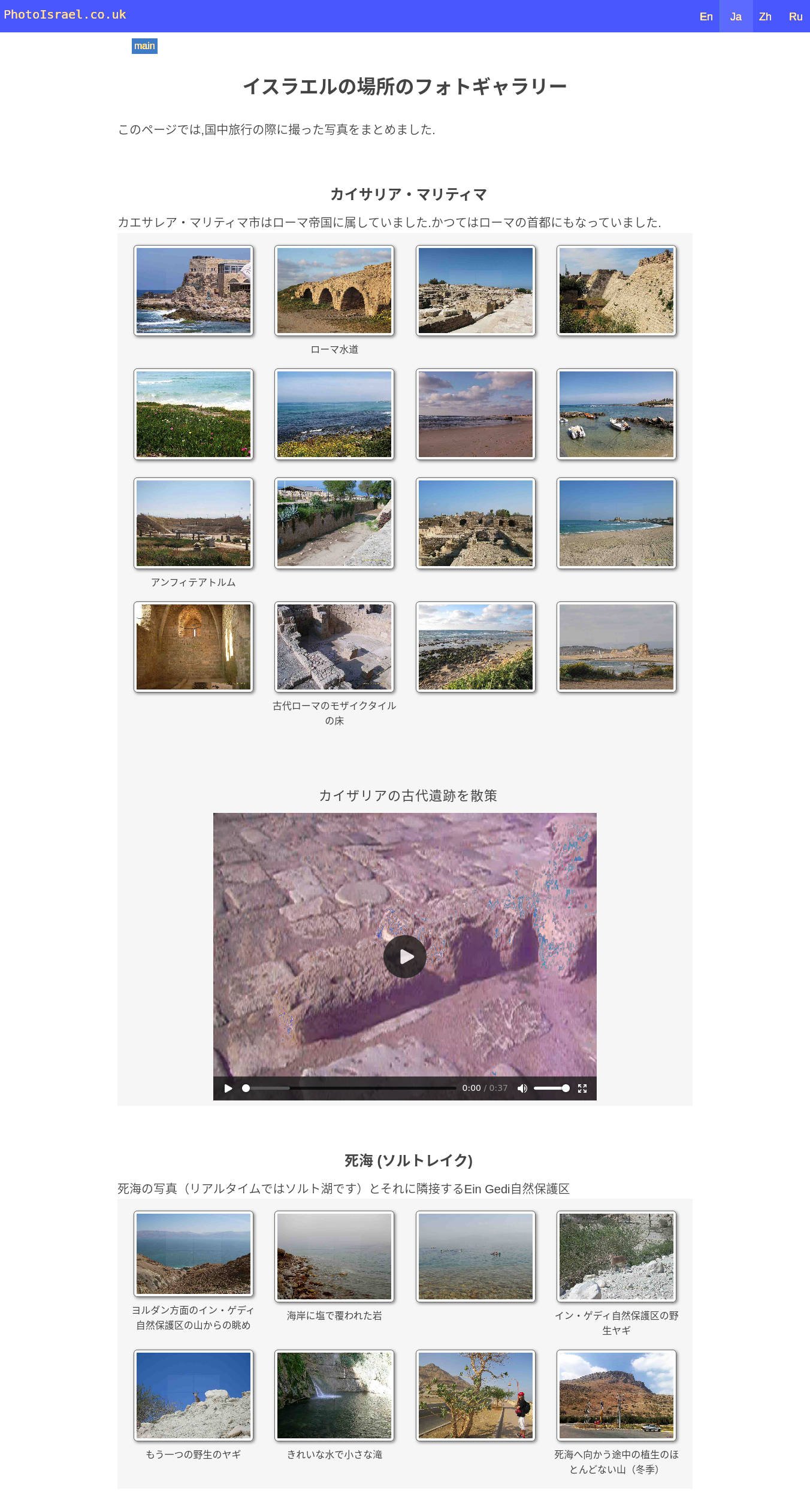Open the アンフィテアトルム photo
This screenshot has width=810, height=1512.
coord(194,523)
